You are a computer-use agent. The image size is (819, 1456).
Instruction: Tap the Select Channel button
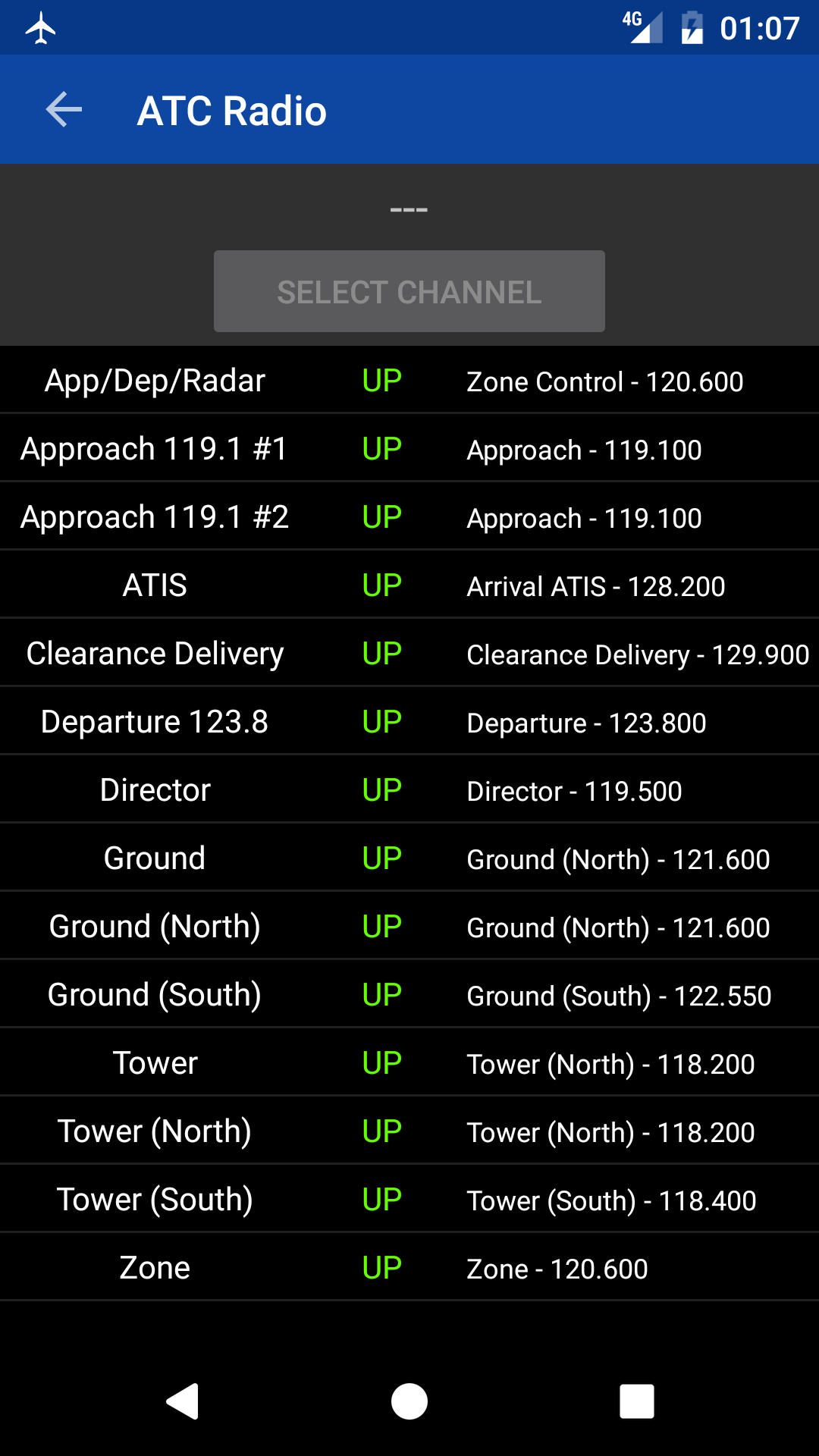click(x=409, y=292)
